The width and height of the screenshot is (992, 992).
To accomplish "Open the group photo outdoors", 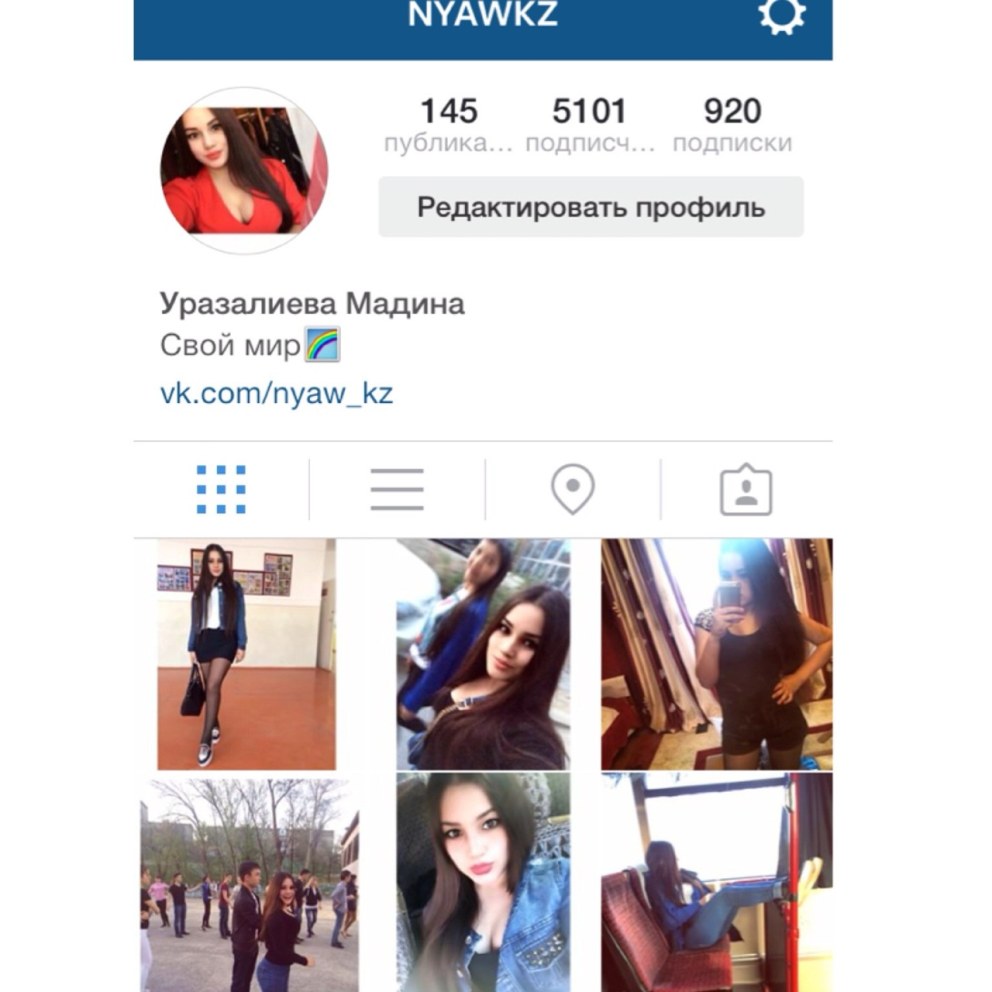I will click(x=248, y=882).
